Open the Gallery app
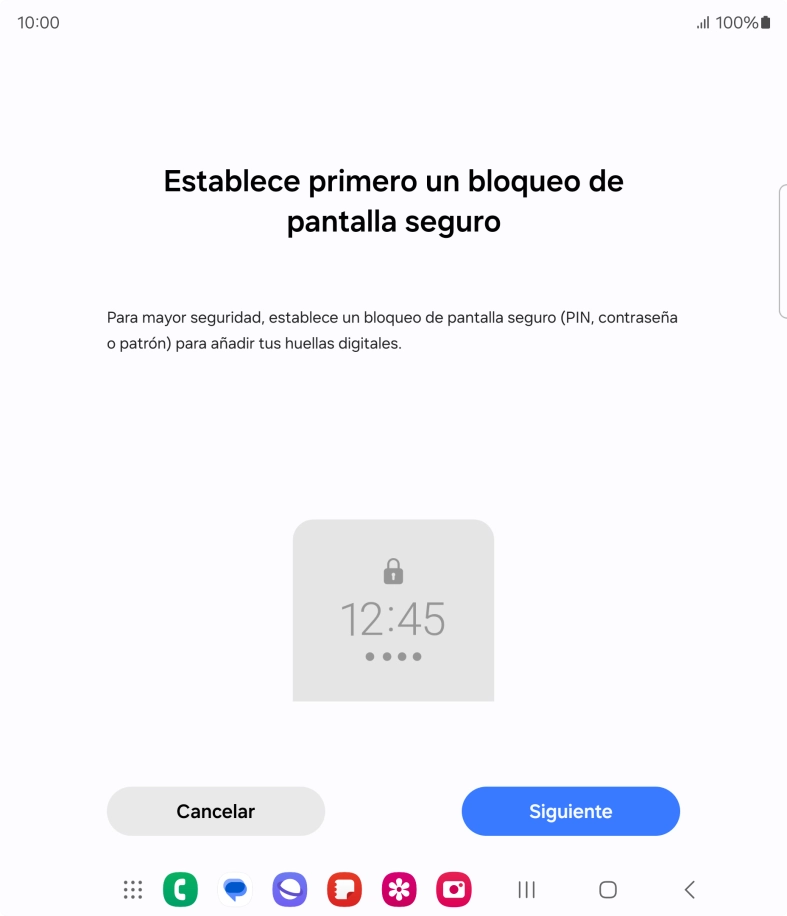787x916 pixels. (x=398, y=889)
